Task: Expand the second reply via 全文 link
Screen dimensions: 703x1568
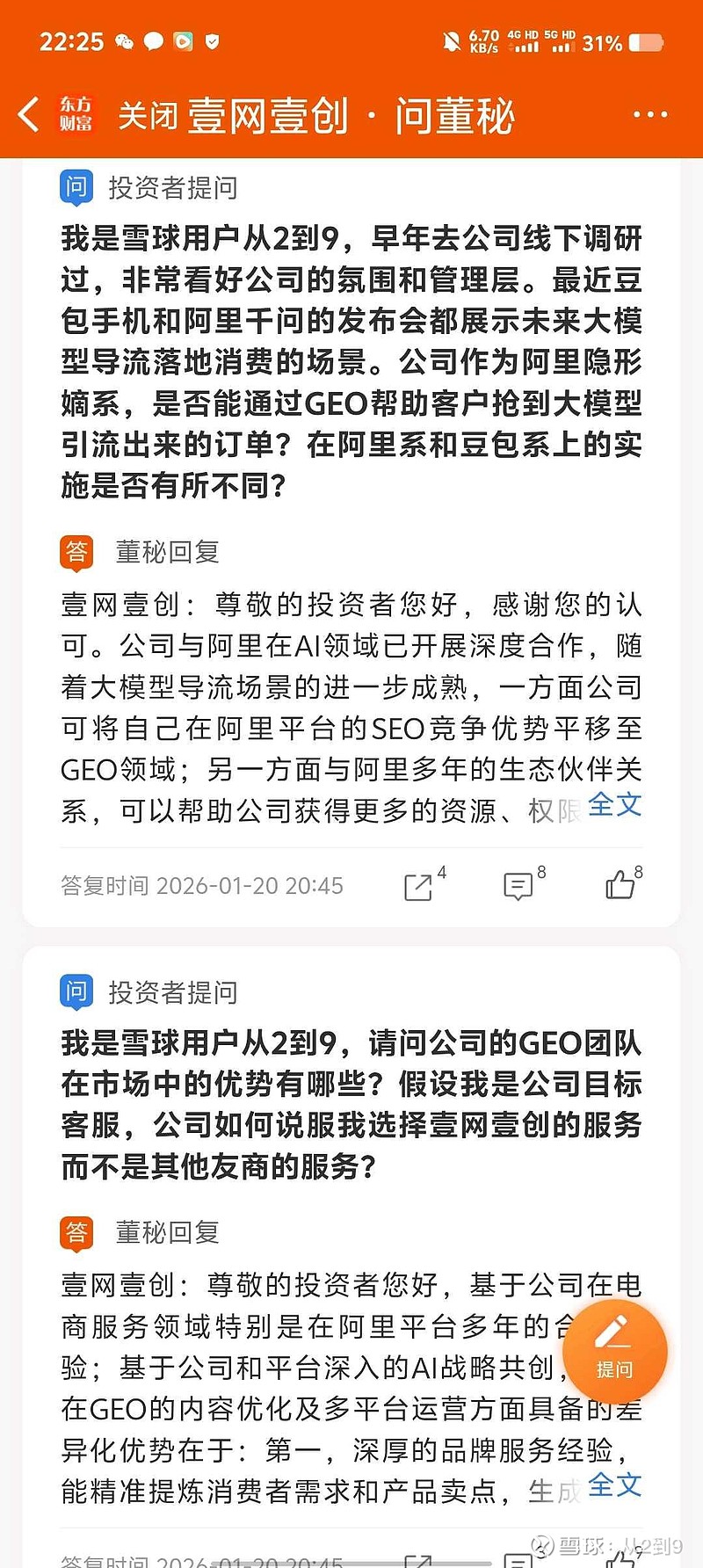Action: [x=615, y=1485]
